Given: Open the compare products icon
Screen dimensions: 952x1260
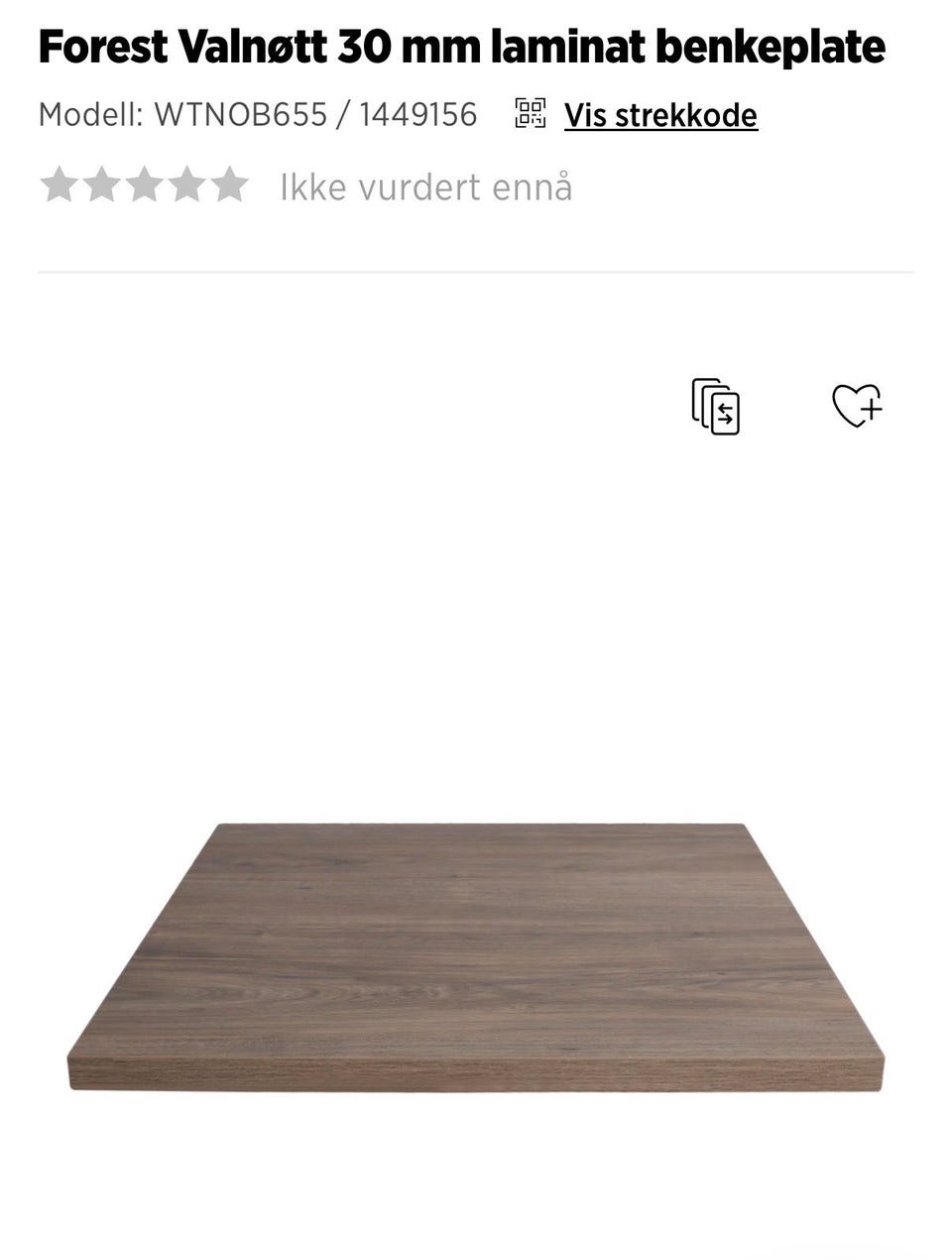Looking at the screenshot, I should pos(716,405).
